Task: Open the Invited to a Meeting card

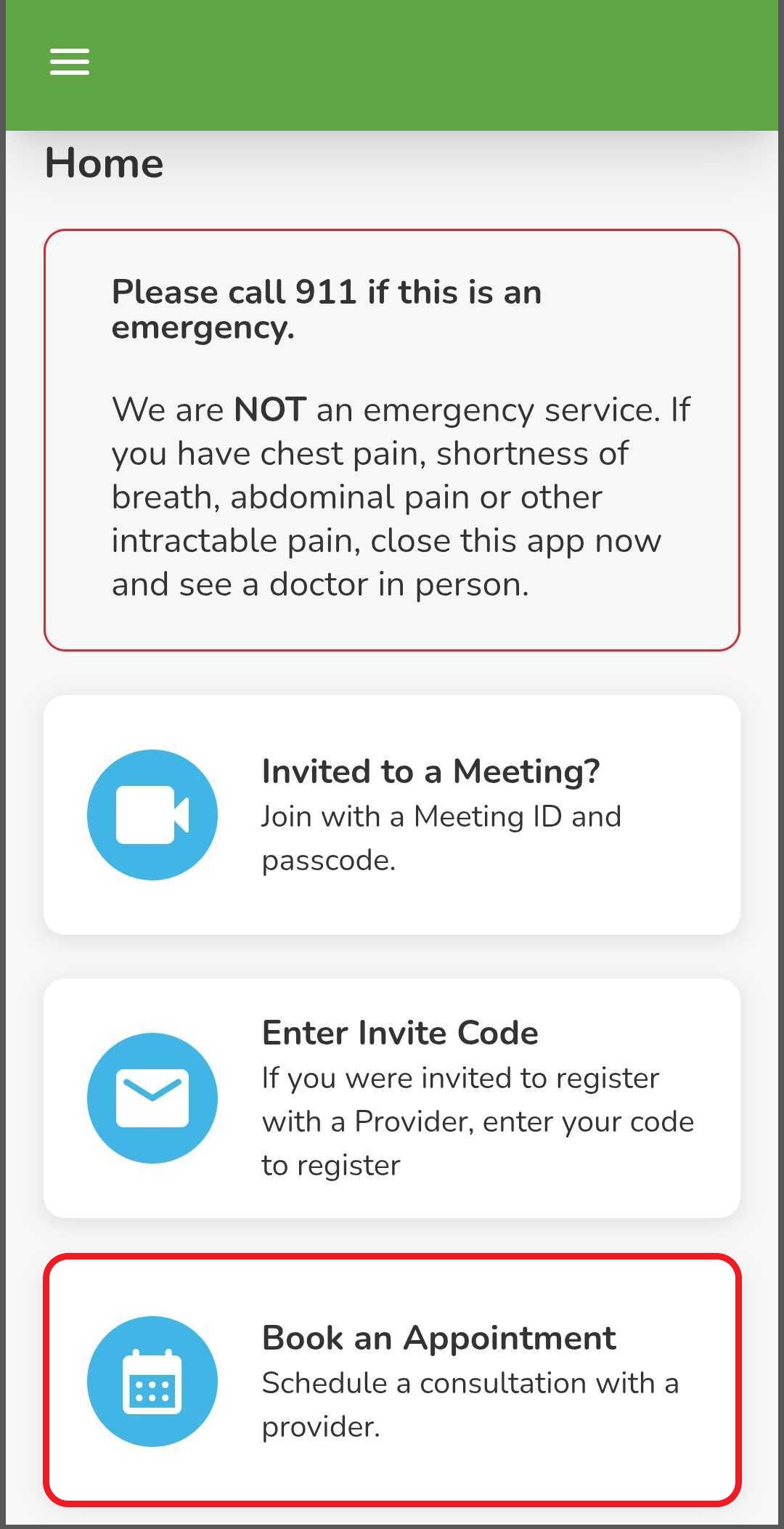Action: (x=392, y=814)
